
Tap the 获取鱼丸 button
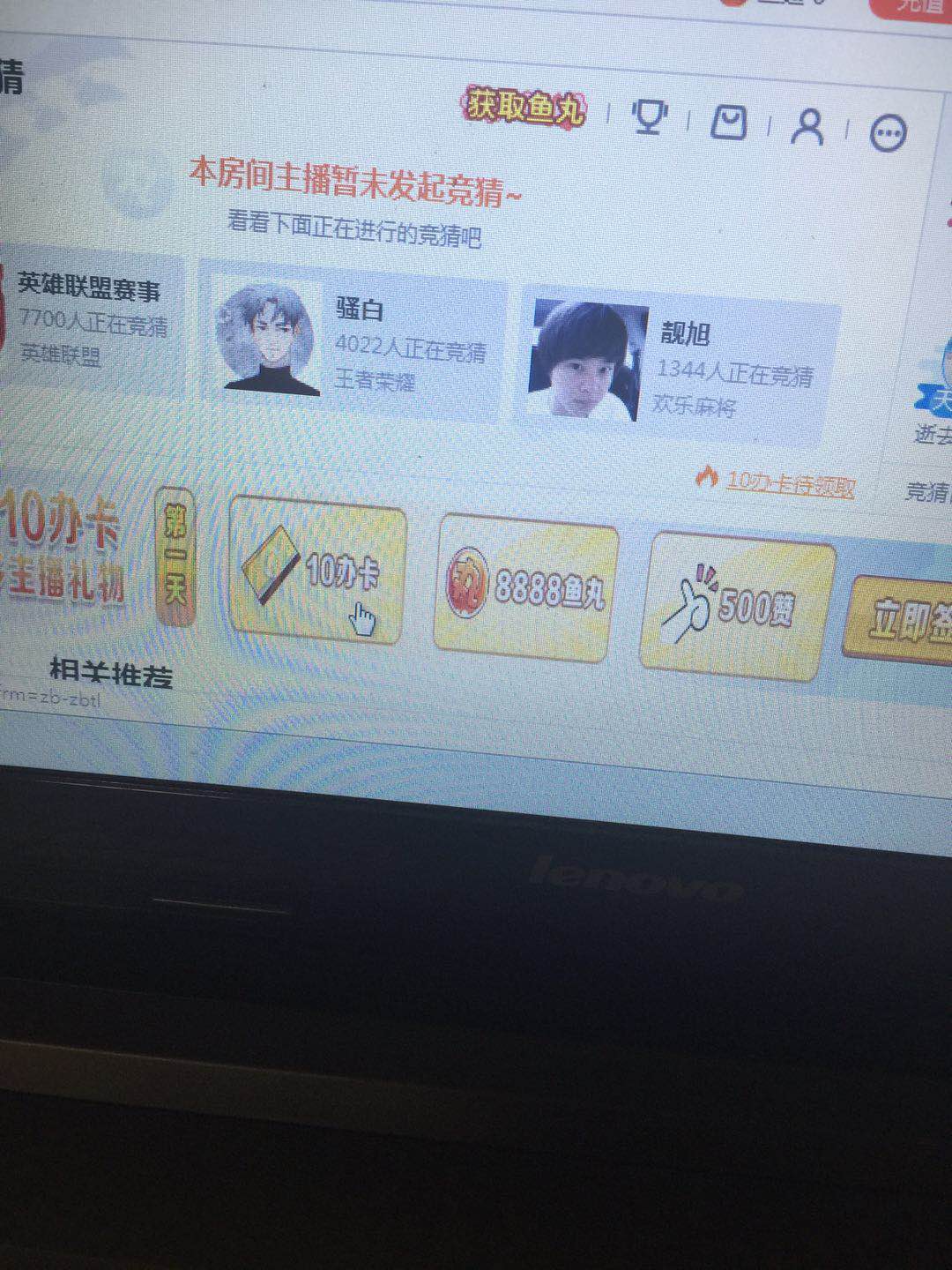[524, 108]
